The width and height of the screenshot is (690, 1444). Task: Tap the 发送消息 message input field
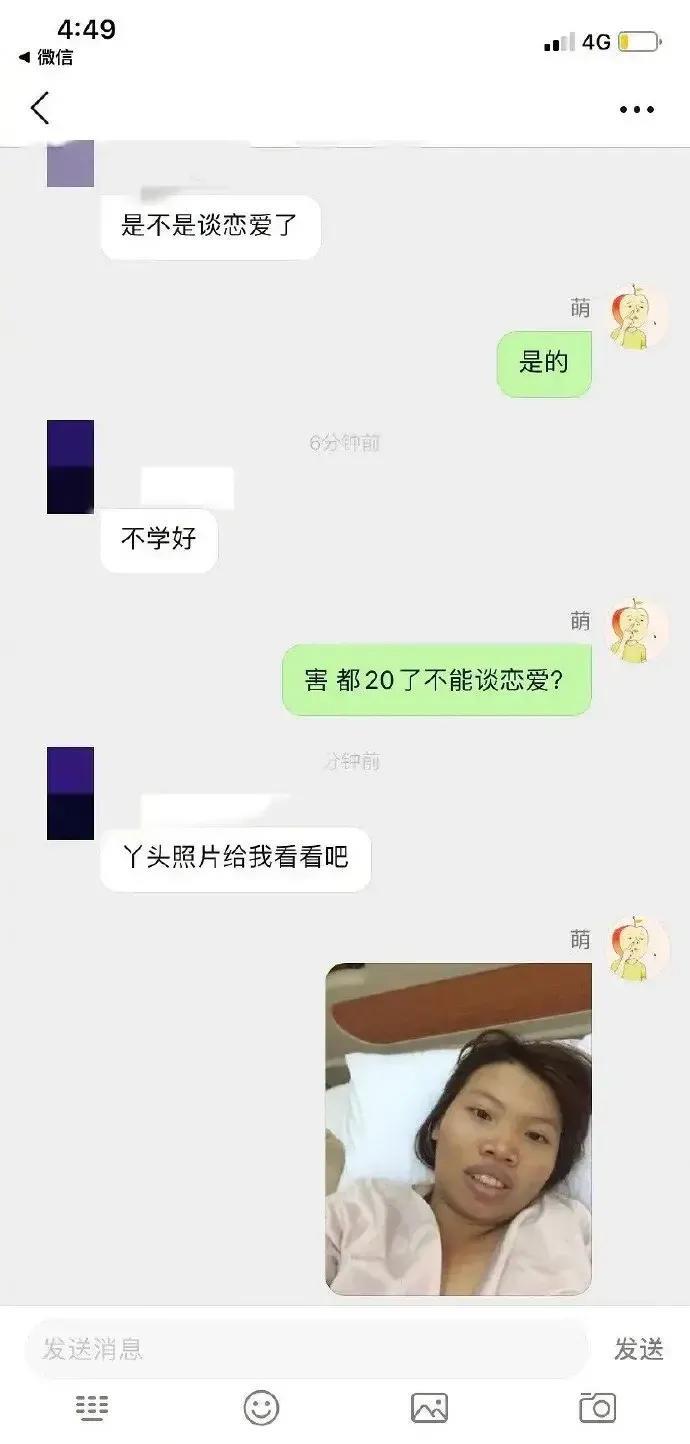(x=306, y=1349)
